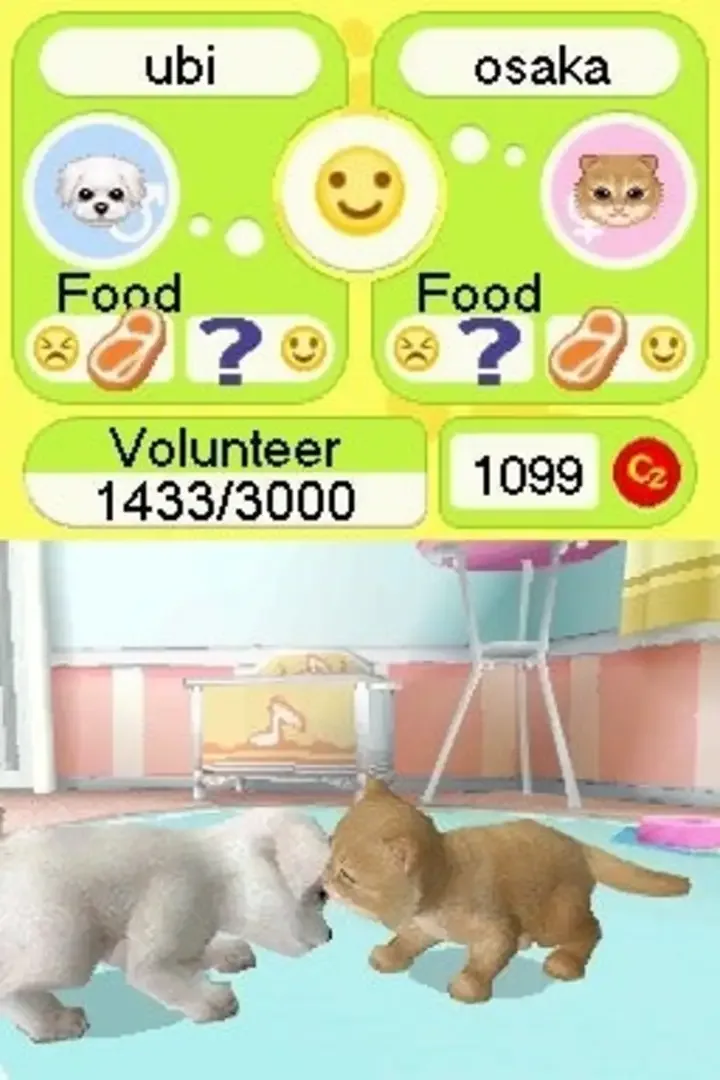Pet the orange kitten osaka
The height and width of the screenshot is (1080, 720).
pyautogui.click(x=470, y=890)
